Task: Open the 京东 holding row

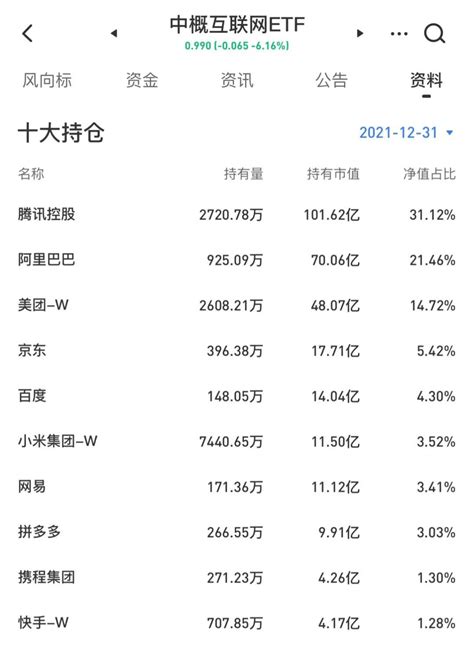Action: click(x=237, y=351)
